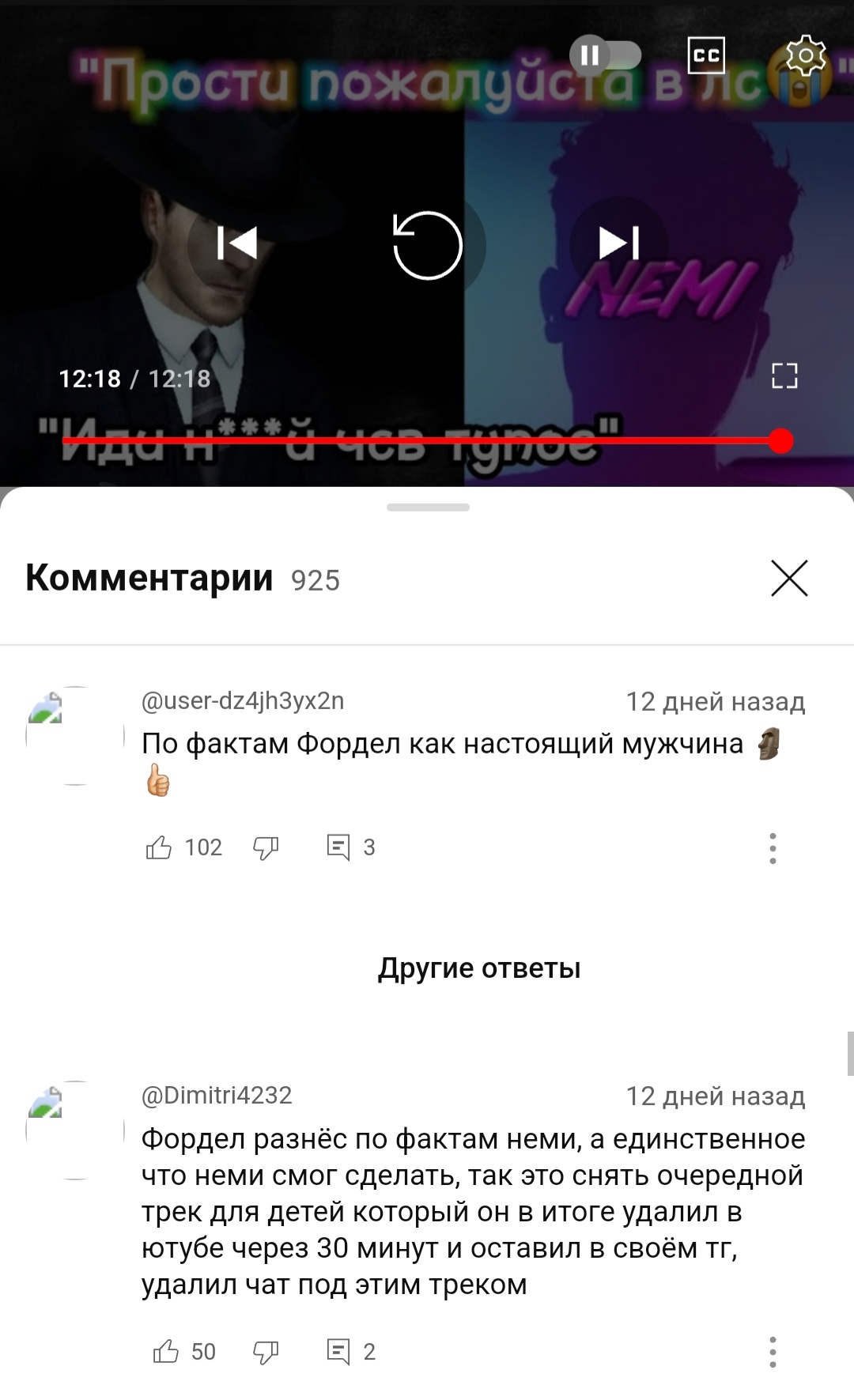Open user-dz4jh3yx2n's profile avatar
The width and height of the screenshot is (854, 1400).
(x=75, y=735)
